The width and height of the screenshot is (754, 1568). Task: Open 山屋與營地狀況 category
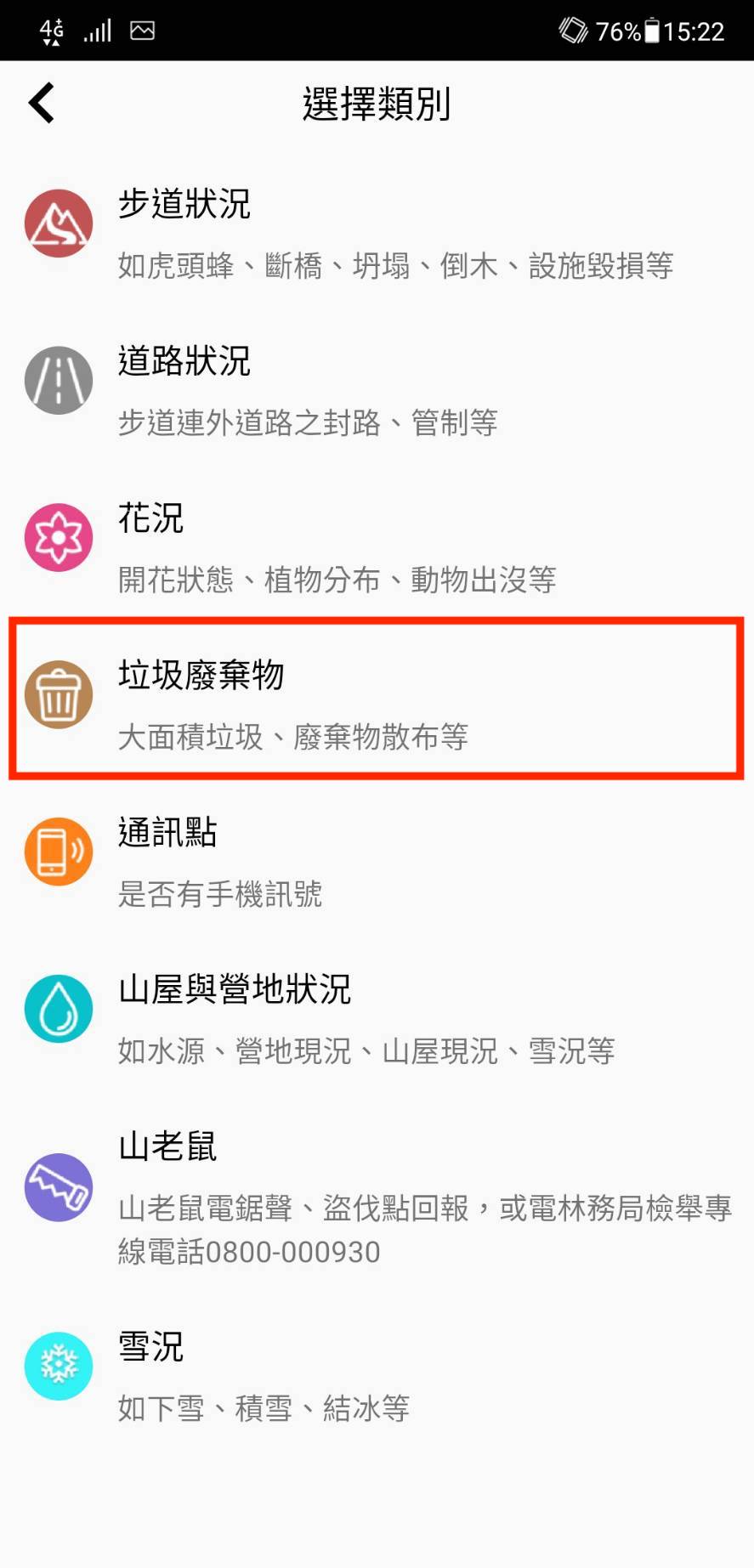pyautogui.click(x=376, y=1017)
